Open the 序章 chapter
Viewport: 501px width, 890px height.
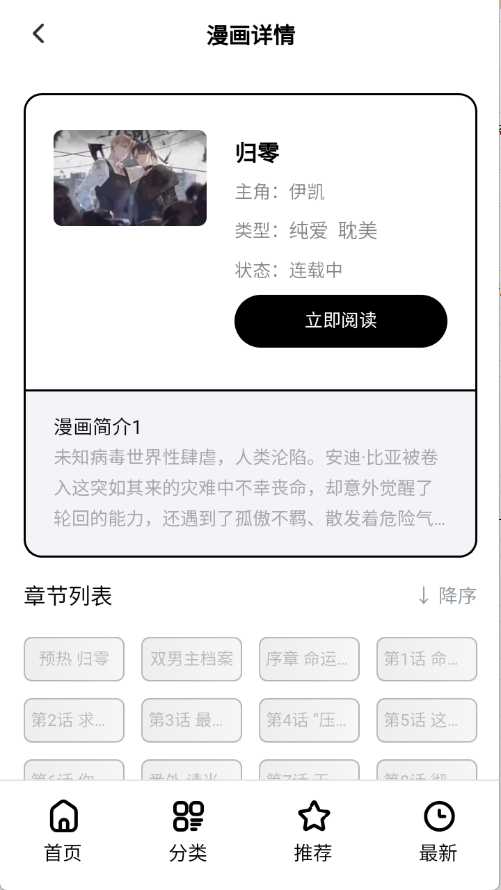tap(309, 659)
